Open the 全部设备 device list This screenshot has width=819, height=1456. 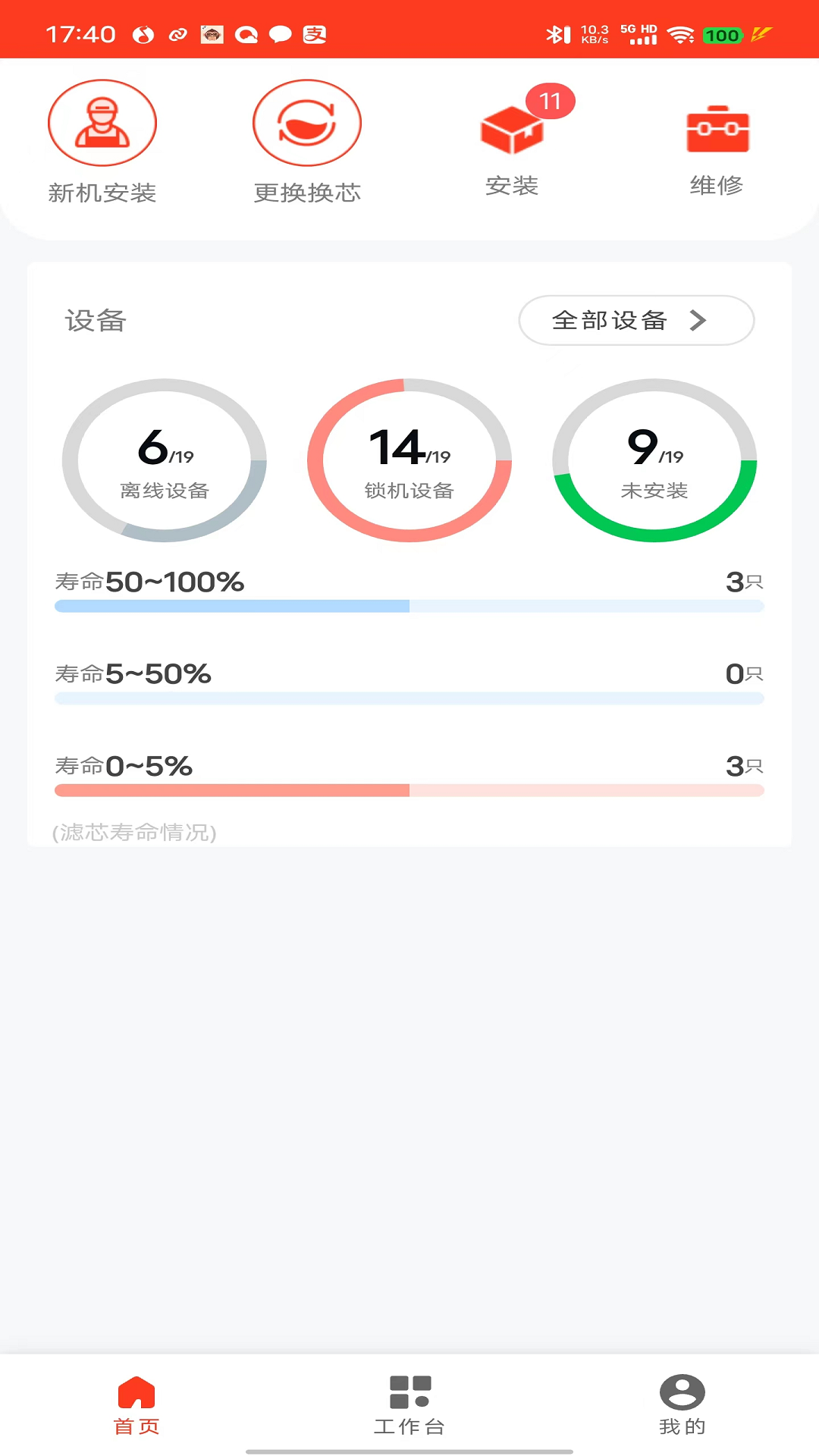point(610,321)
